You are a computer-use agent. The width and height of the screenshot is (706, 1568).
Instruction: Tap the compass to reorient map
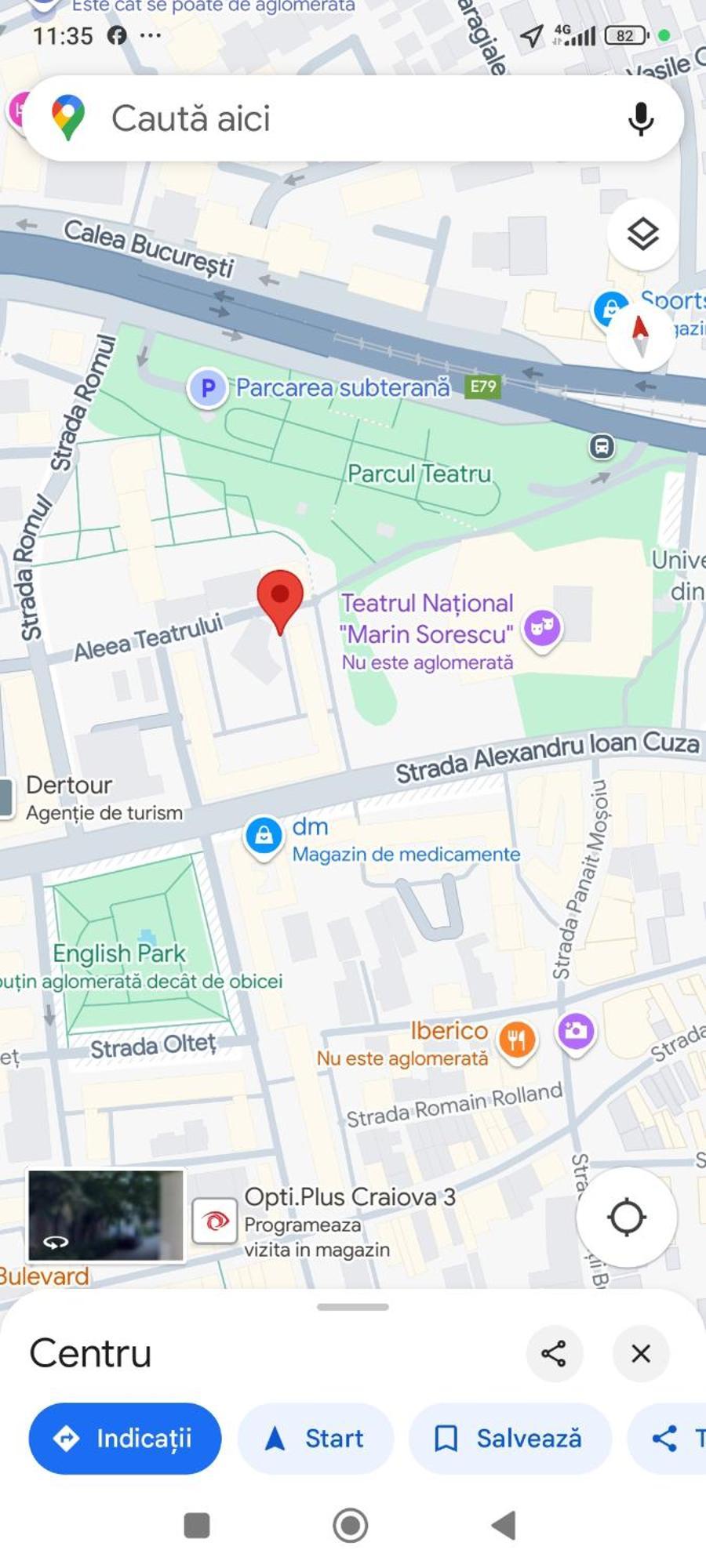coord(641,336)
